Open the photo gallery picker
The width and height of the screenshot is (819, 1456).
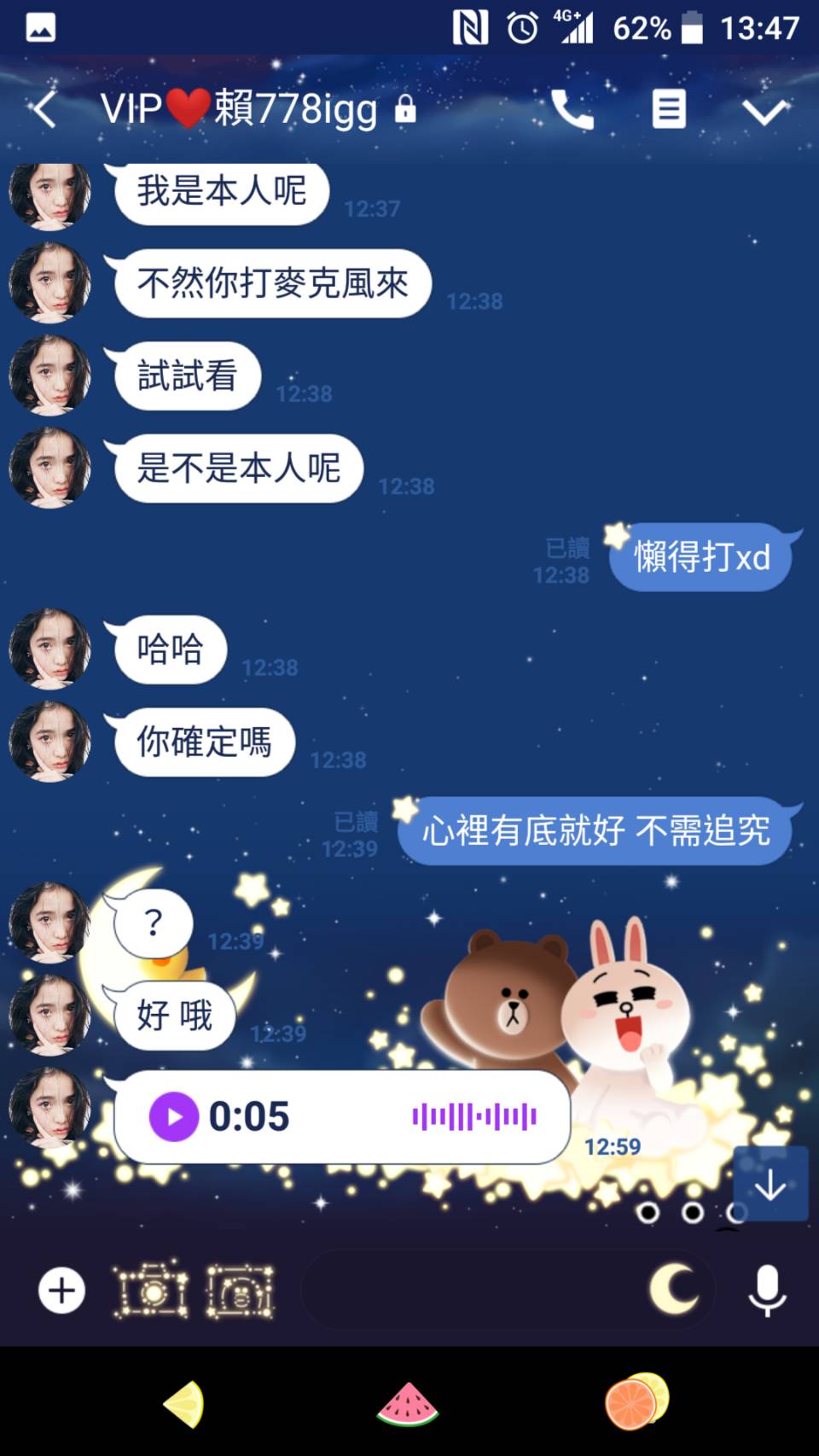241,1290
